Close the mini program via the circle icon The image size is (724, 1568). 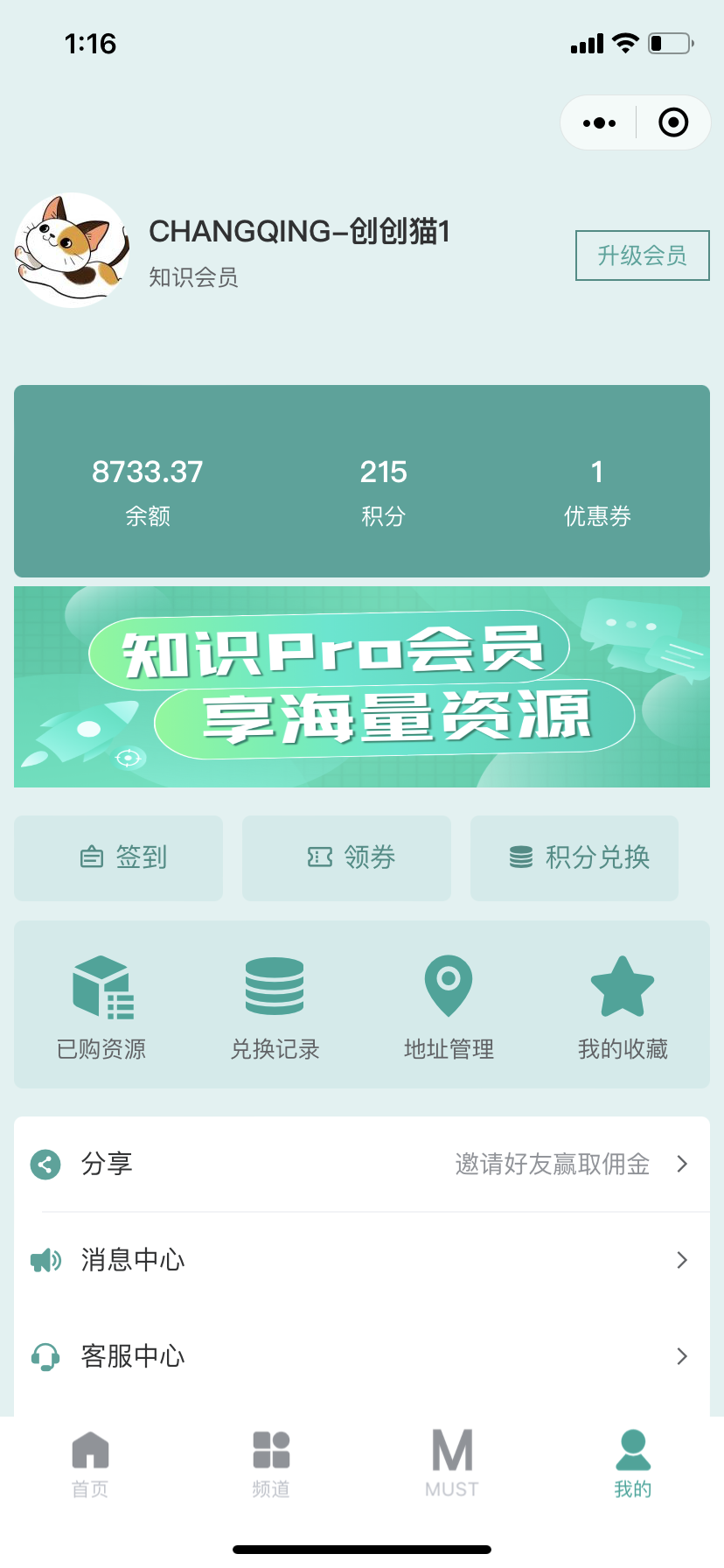pos(672,123)
